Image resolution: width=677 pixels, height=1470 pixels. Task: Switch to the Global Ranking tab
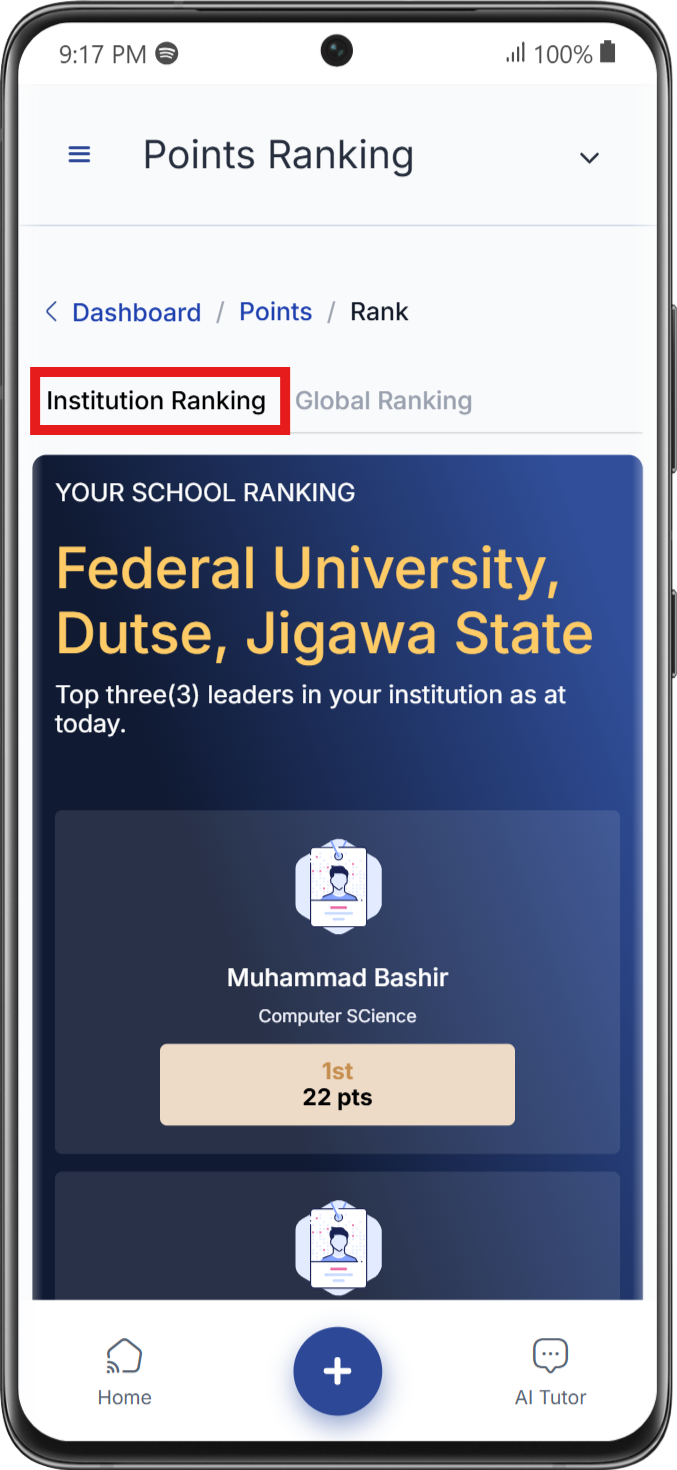pos(384,401)
